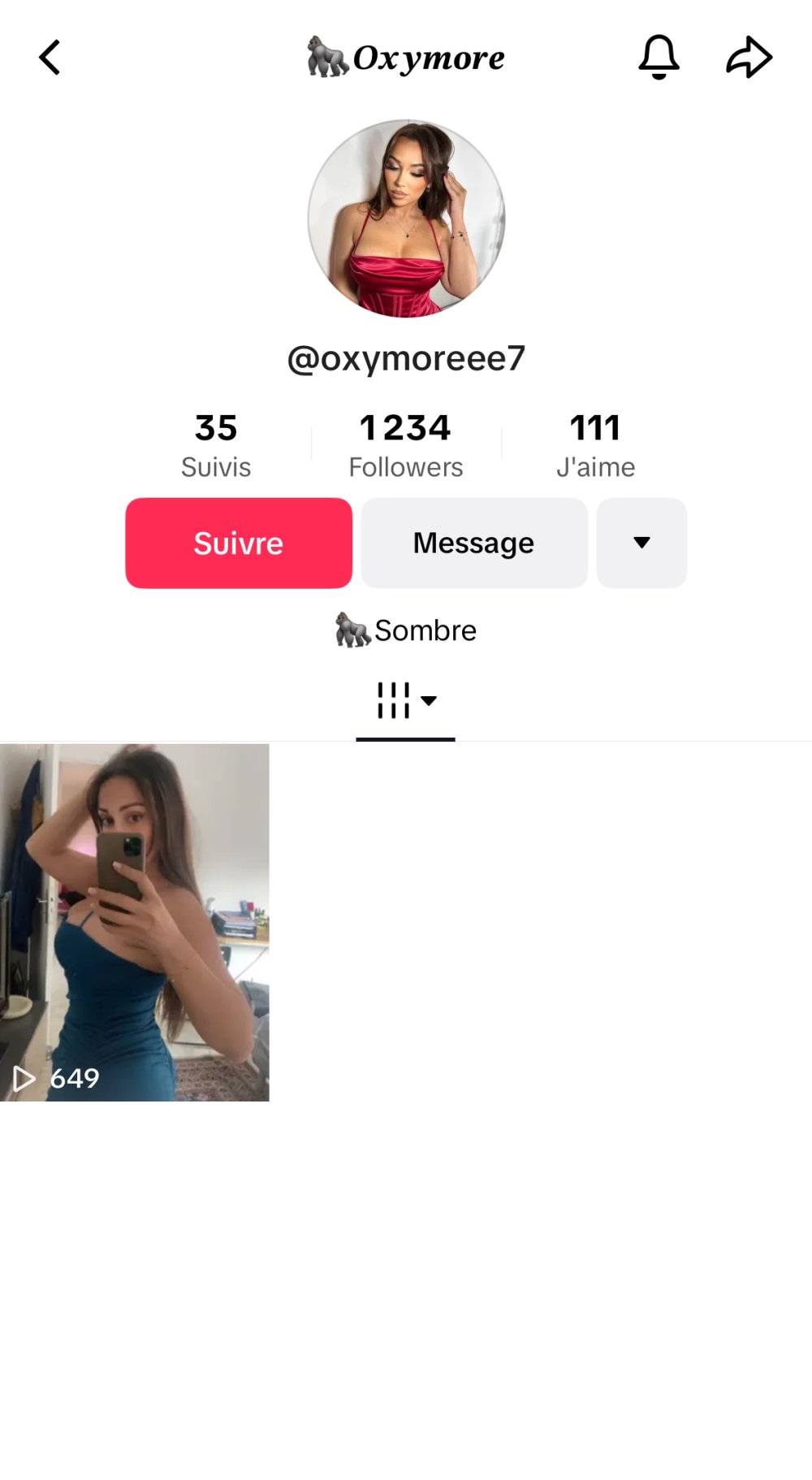The width and height of the screenshot is (812, 1480).
Task: View the 35 Suivis list
Action: [x=216, y=444]
